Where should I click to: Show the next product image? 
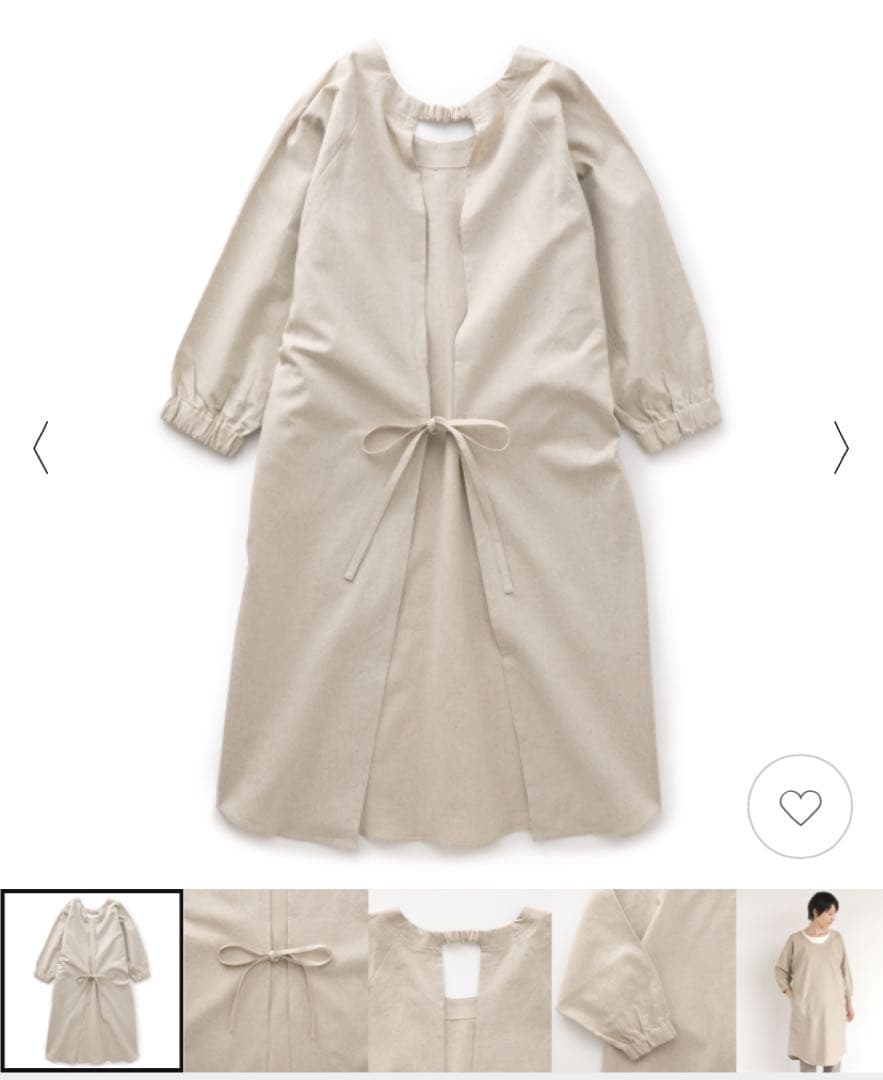pyautogui.click(x=841, y=447)
